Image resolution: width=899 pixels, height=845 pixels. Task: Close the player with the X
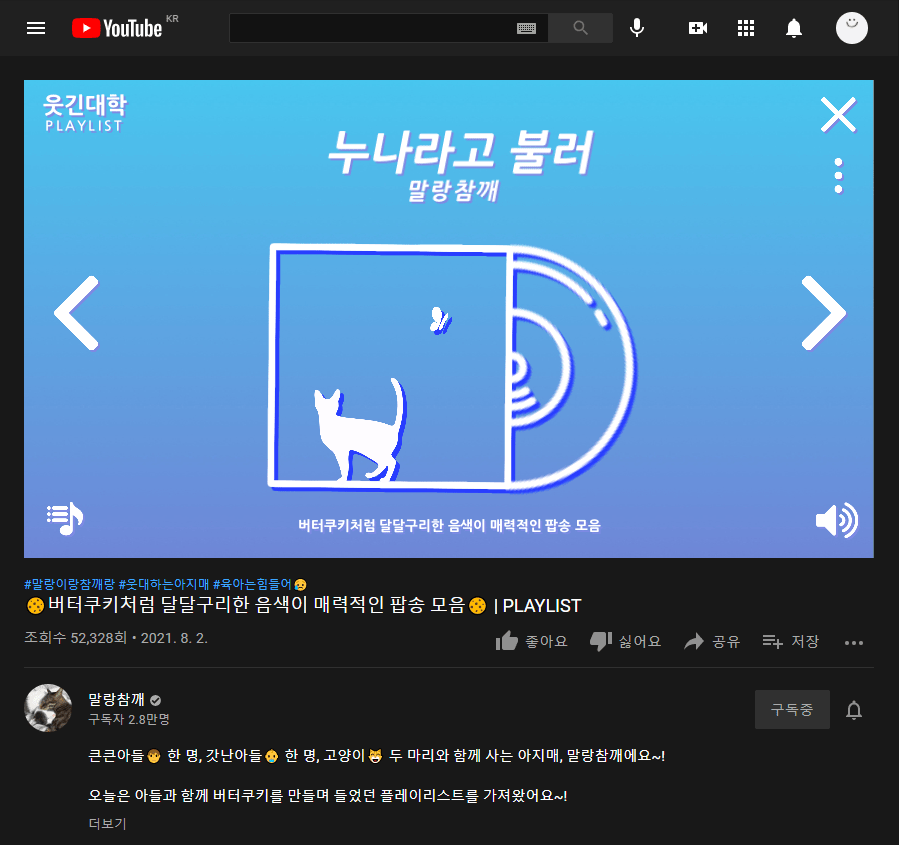pos(838,116)
